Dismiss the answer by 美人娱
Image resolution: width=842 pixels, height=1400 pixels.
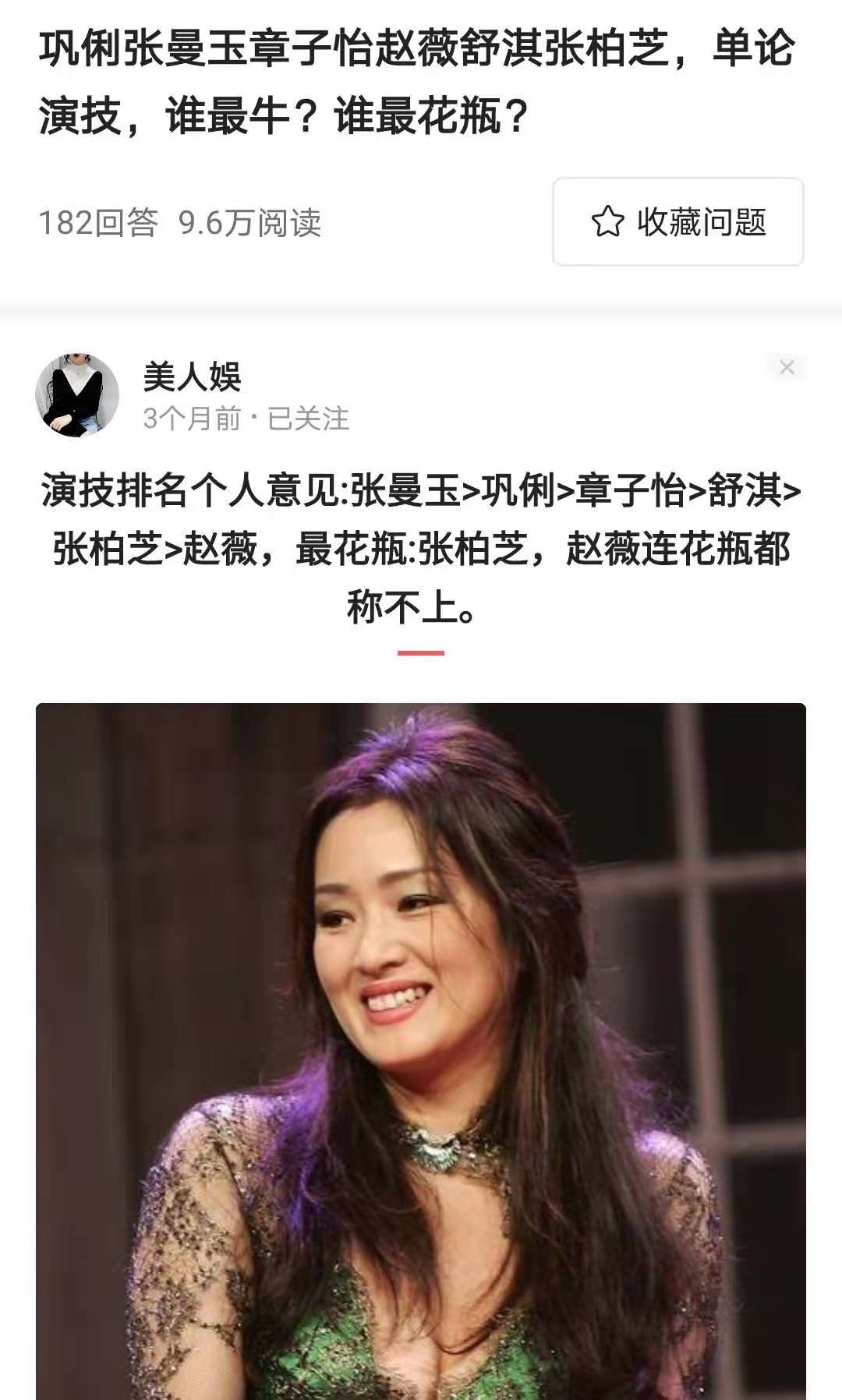(787, 367)
